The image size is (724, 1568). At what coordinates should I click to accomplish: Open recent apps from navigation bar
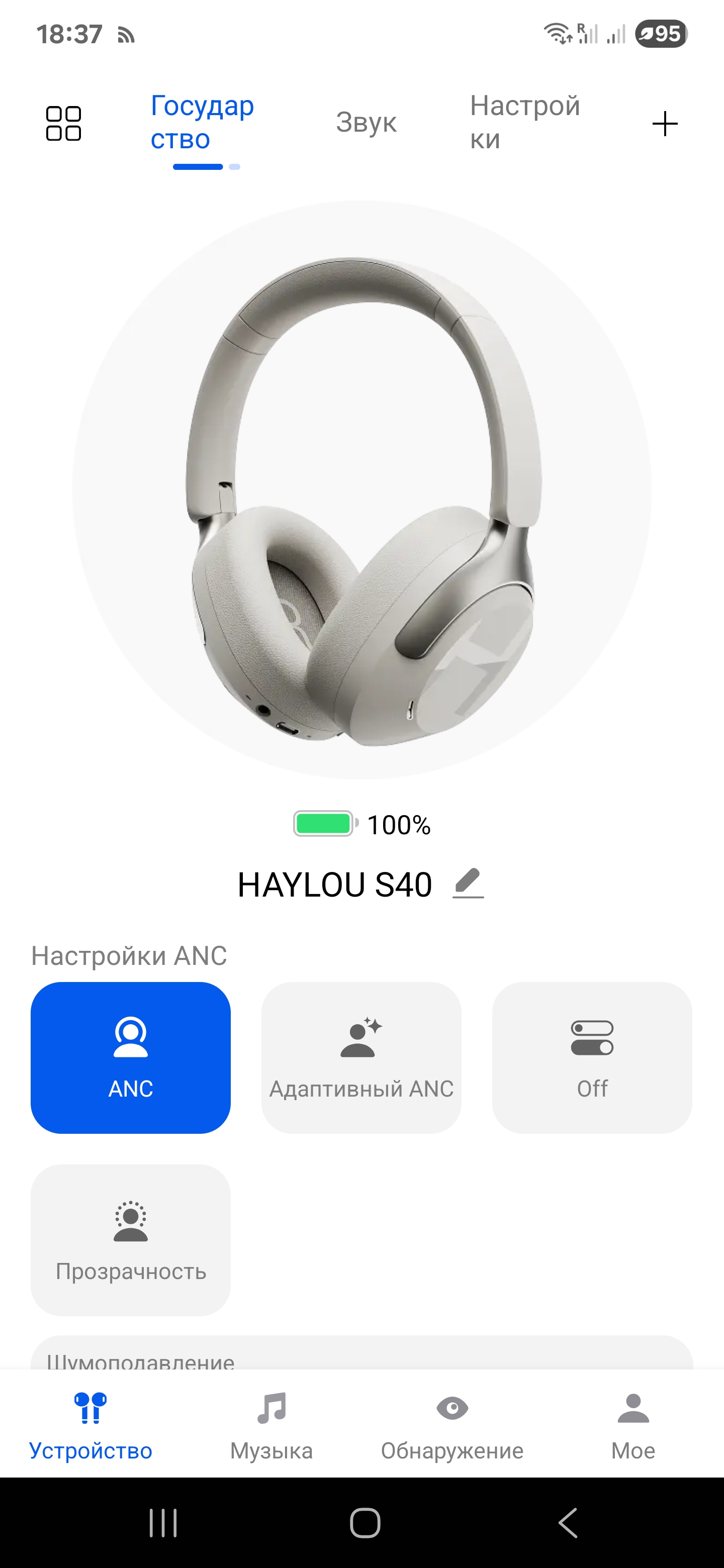[163, 1522]
